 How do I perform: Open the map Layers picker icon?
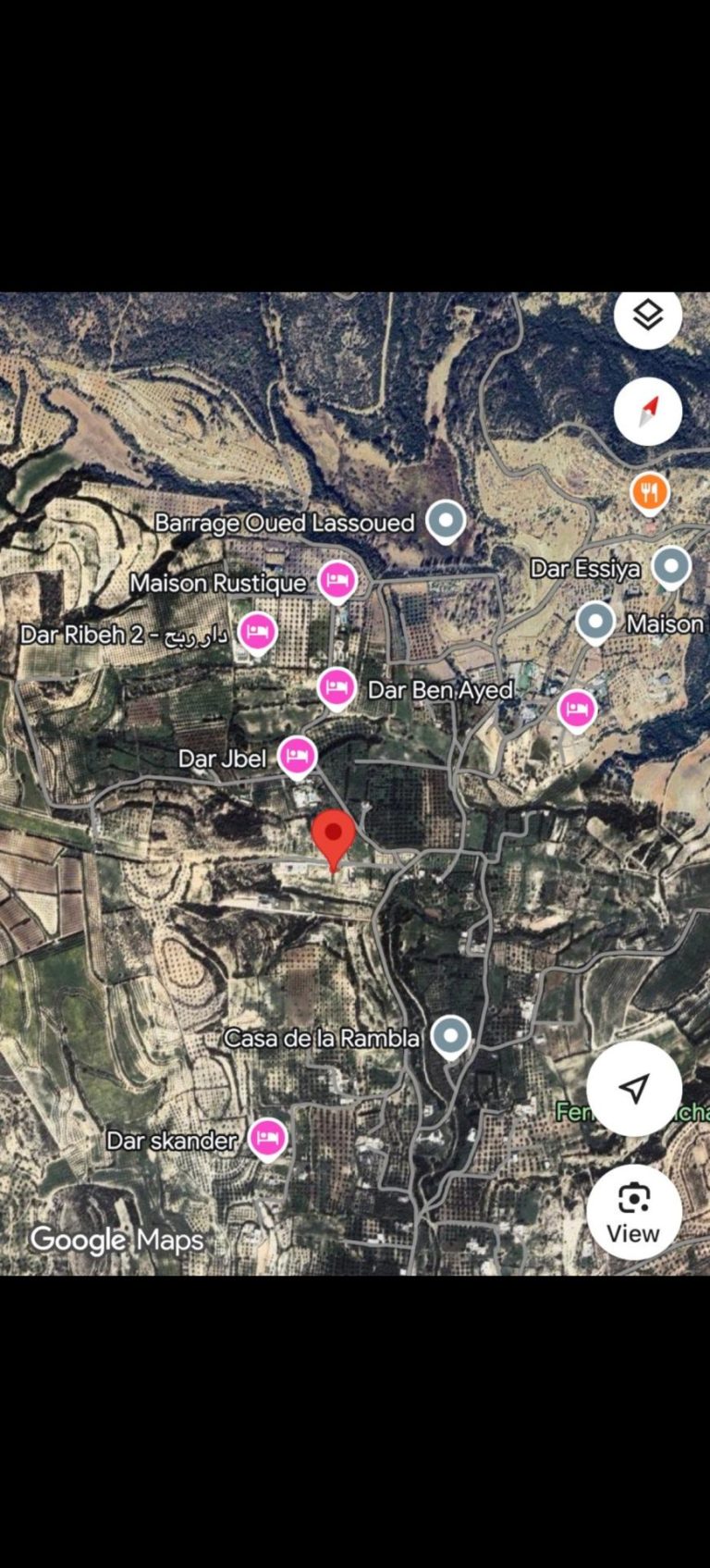(647, 315)
